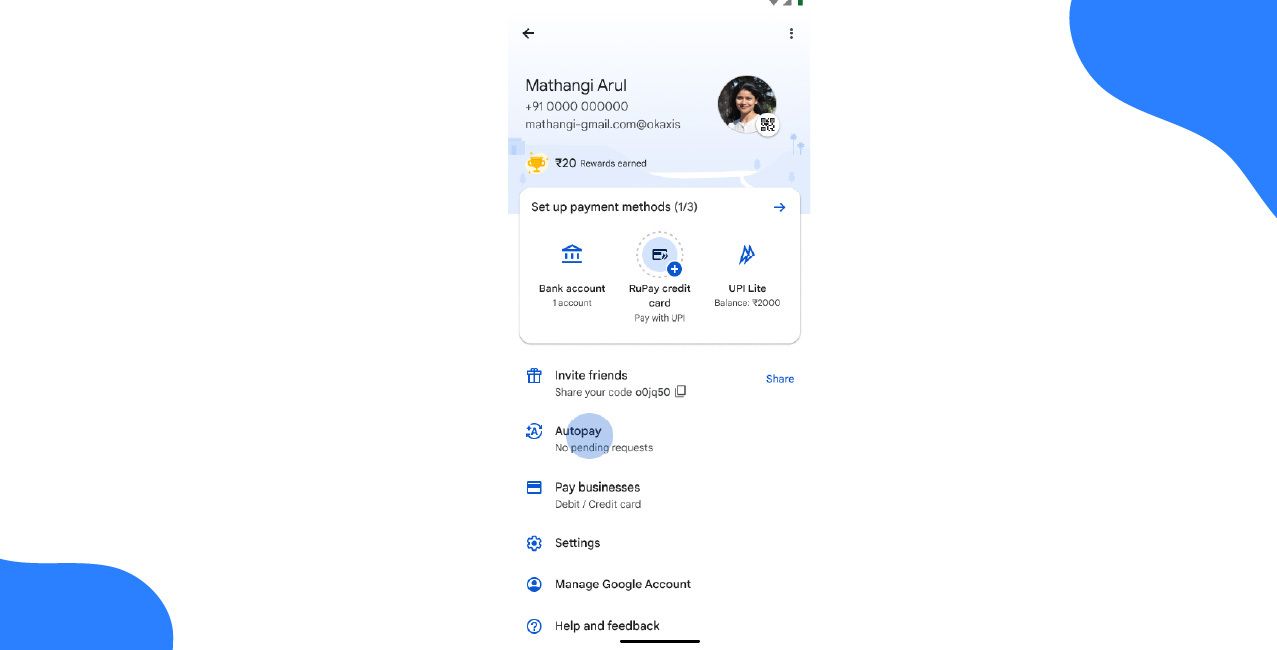The image size is (1277, 650).
Task: Open Pay businesses debit/credit card
Action: 597,494
